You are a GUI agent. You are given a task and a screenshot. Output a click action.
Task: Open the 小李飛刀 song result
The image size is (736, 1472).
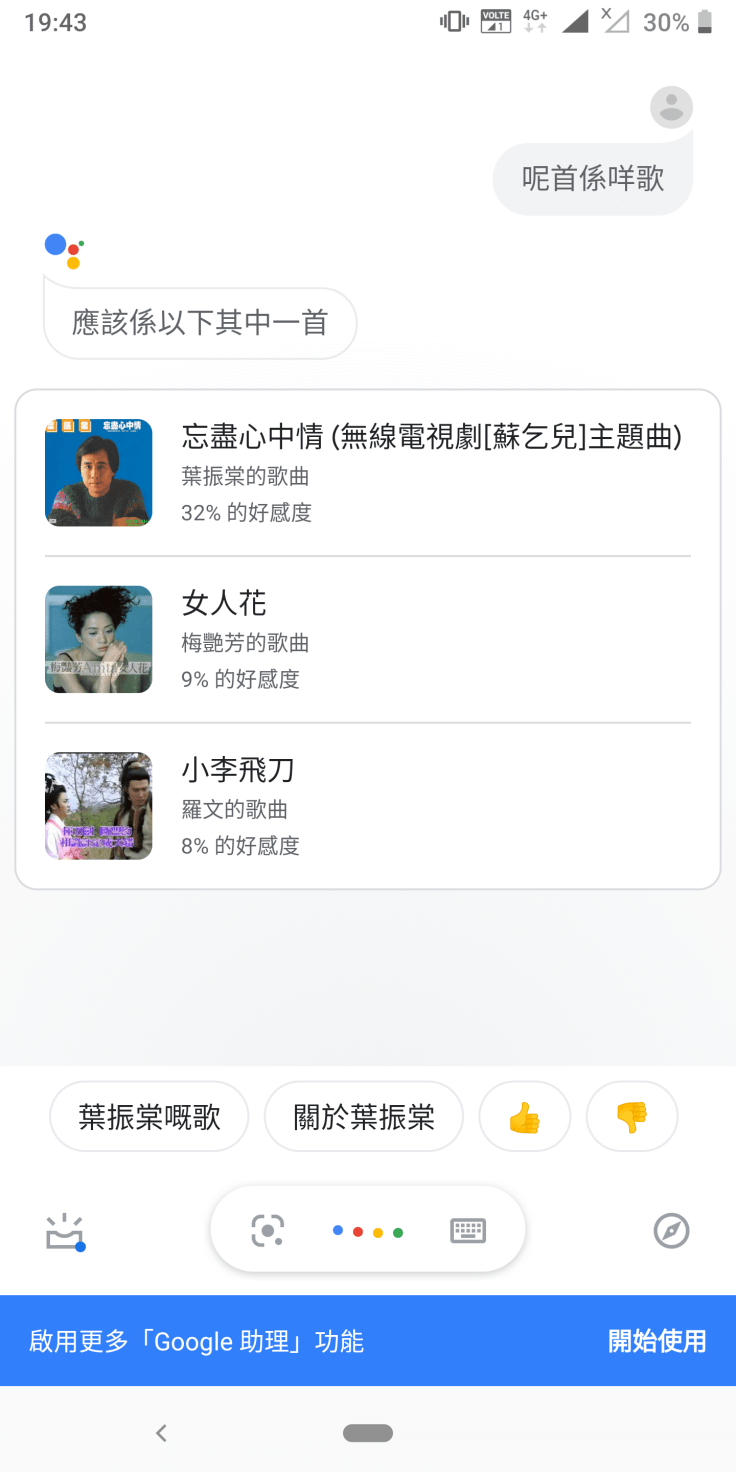tap(367, 806)
